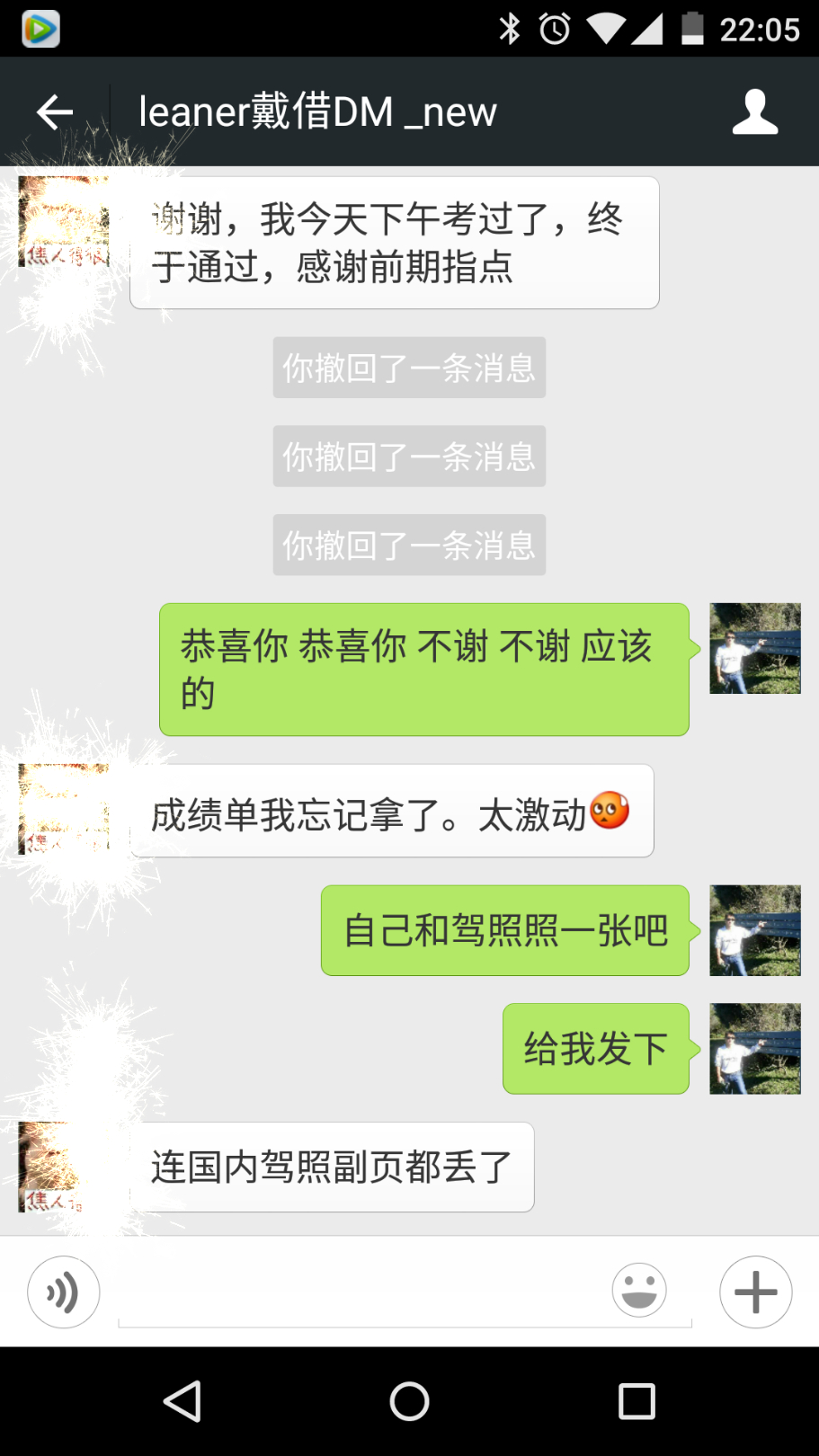The height and width of the screenshot is (1456, 819).
Task: Go back from the chat with leaner戴借DM _new
Action: tap(54, 112)
